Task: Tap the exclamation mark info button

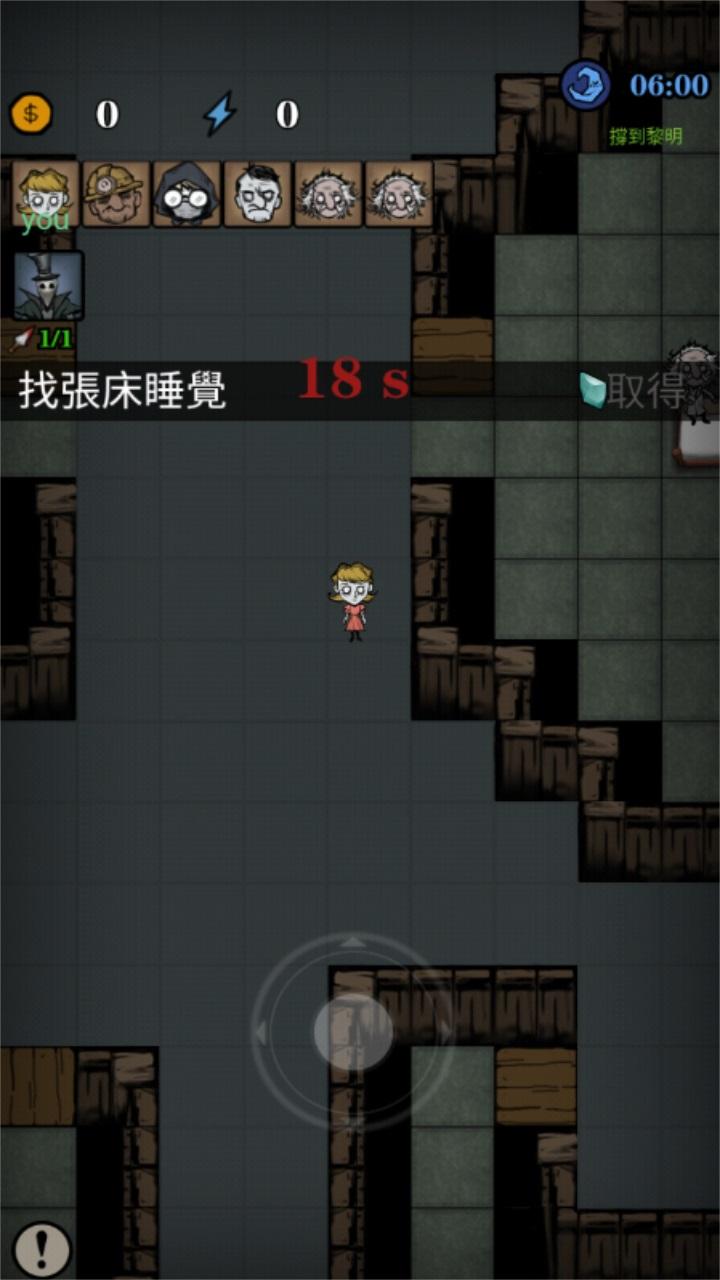Action: [42, 1250]
